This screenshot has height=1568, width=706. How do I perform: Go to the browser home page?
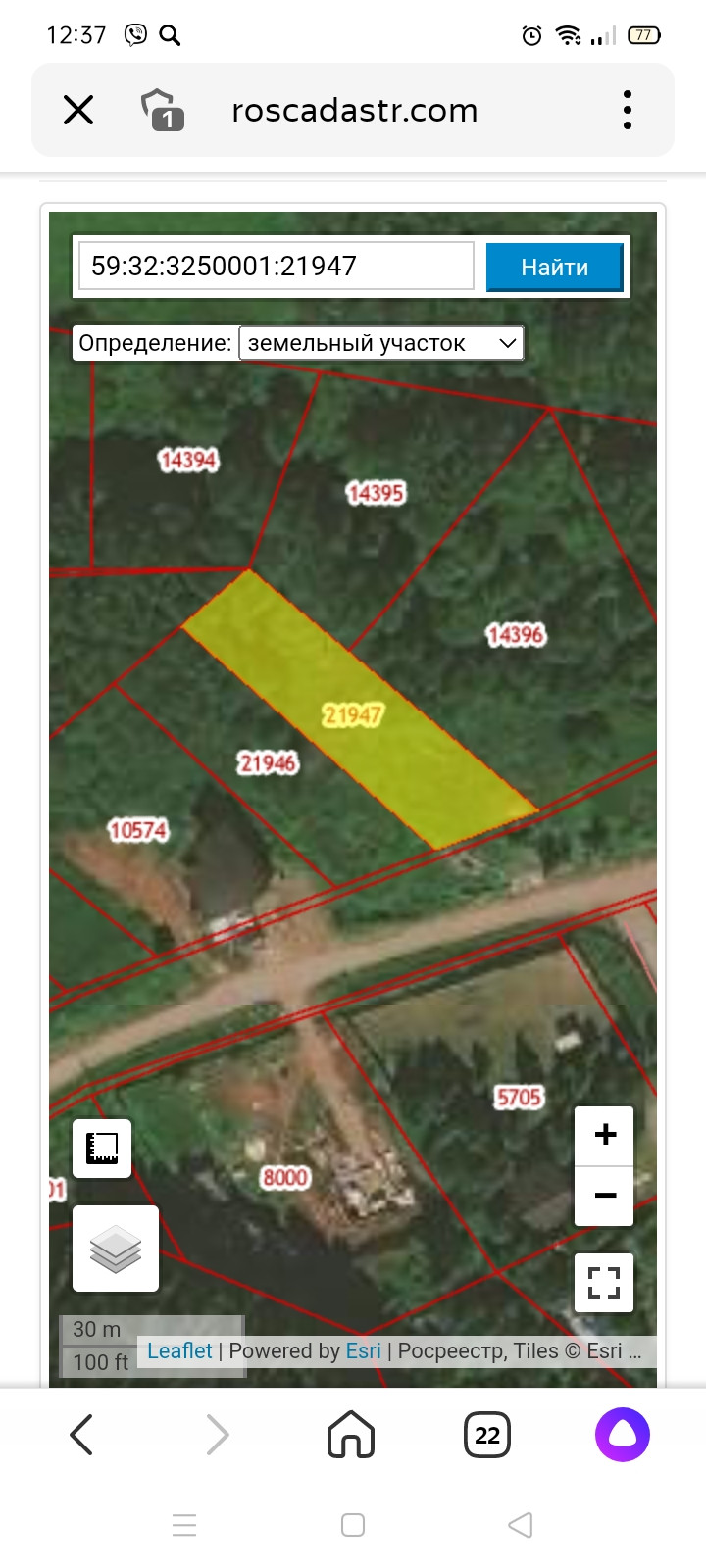click(351, 1435)
